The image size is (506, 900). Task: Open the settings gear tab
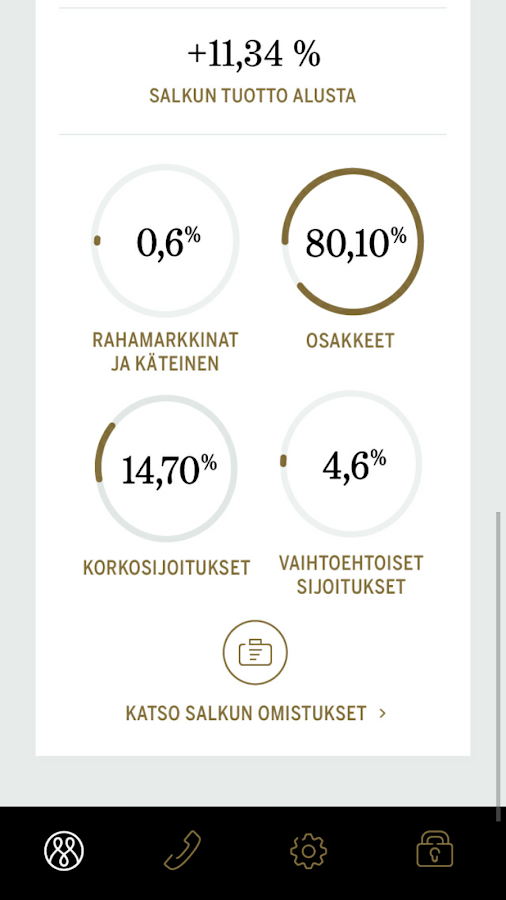click(309, 851)
